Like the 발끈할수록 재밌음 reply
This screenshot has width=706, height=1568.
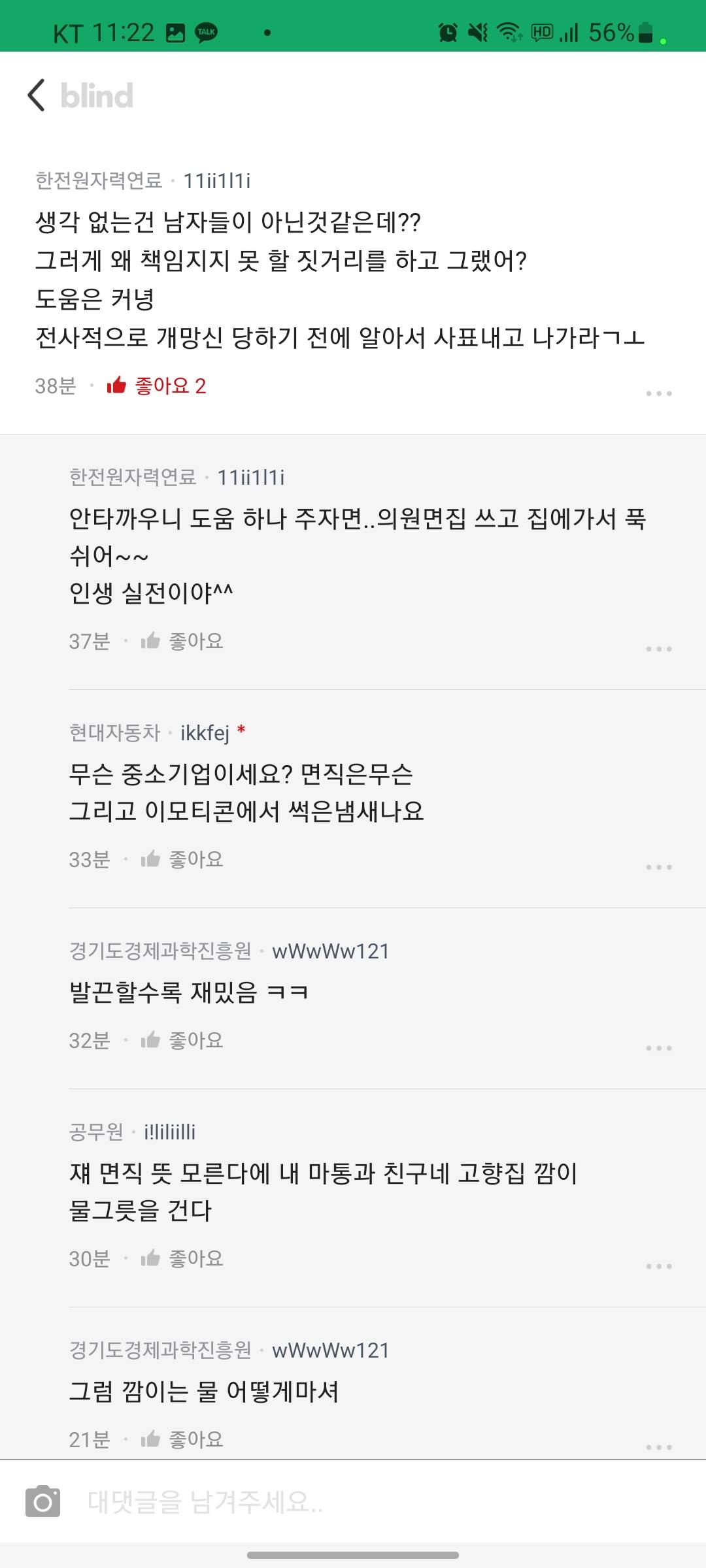point(182,1041)
